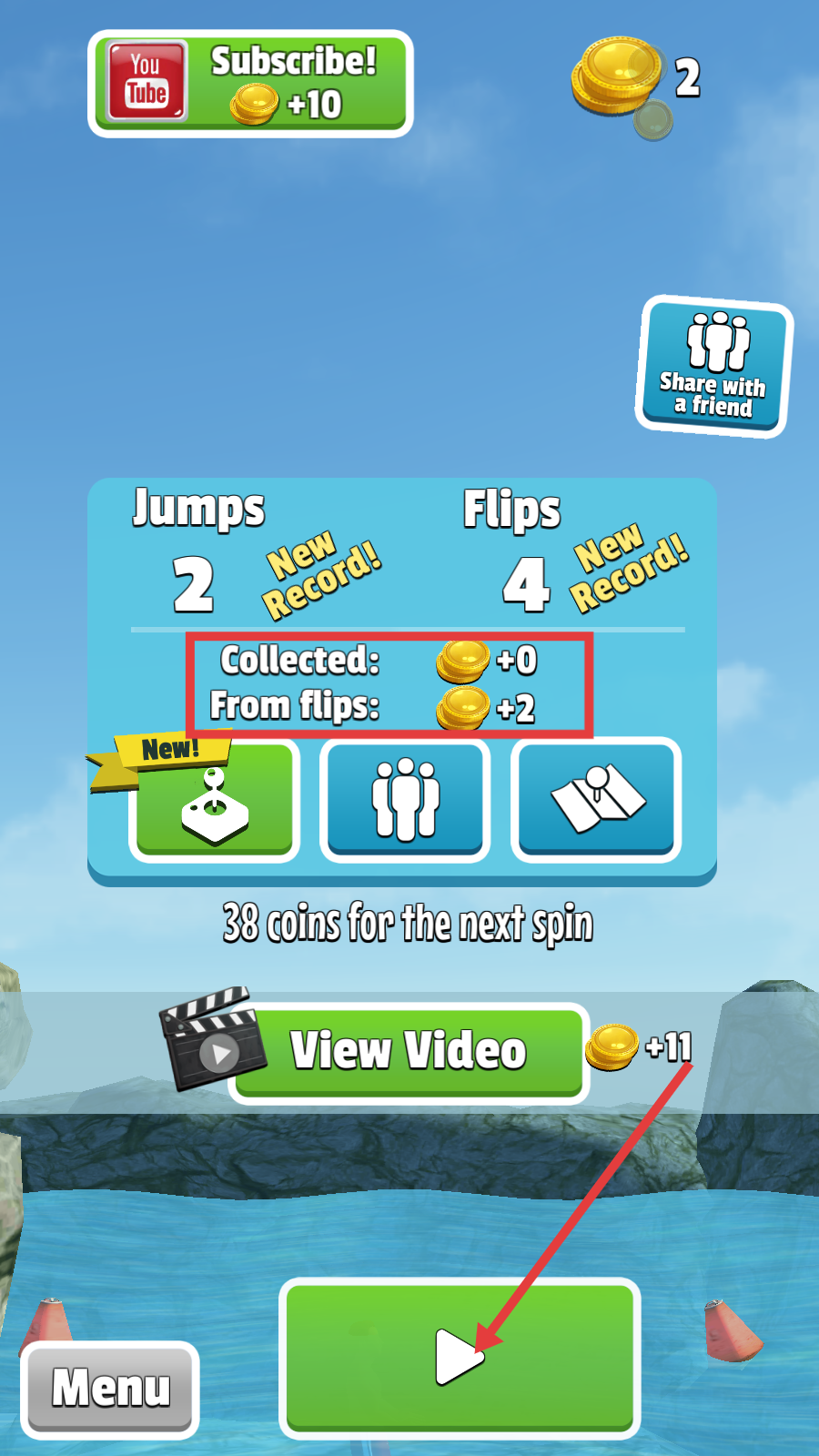Open the new joystick game button

[215, 799]
